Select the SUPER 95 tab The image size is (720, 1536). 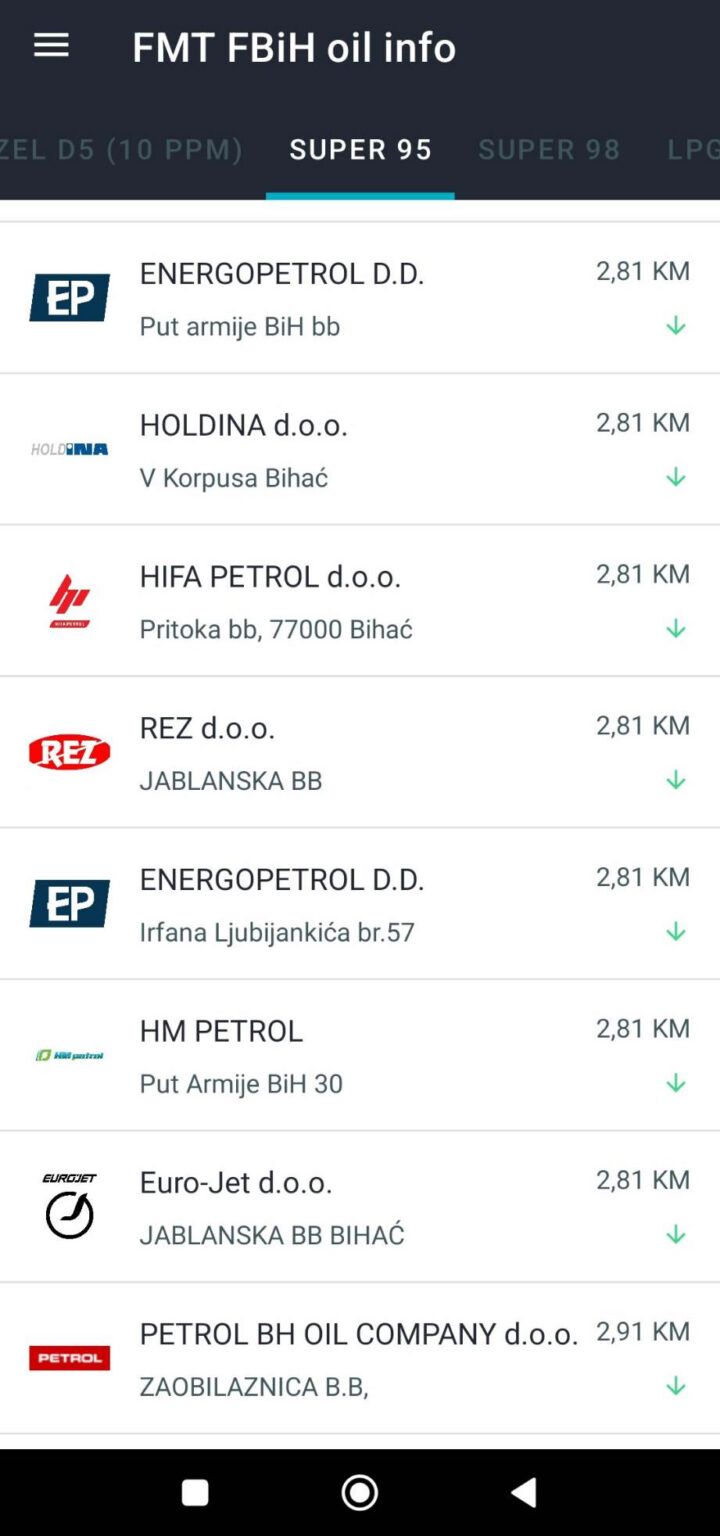coord(360,150)
